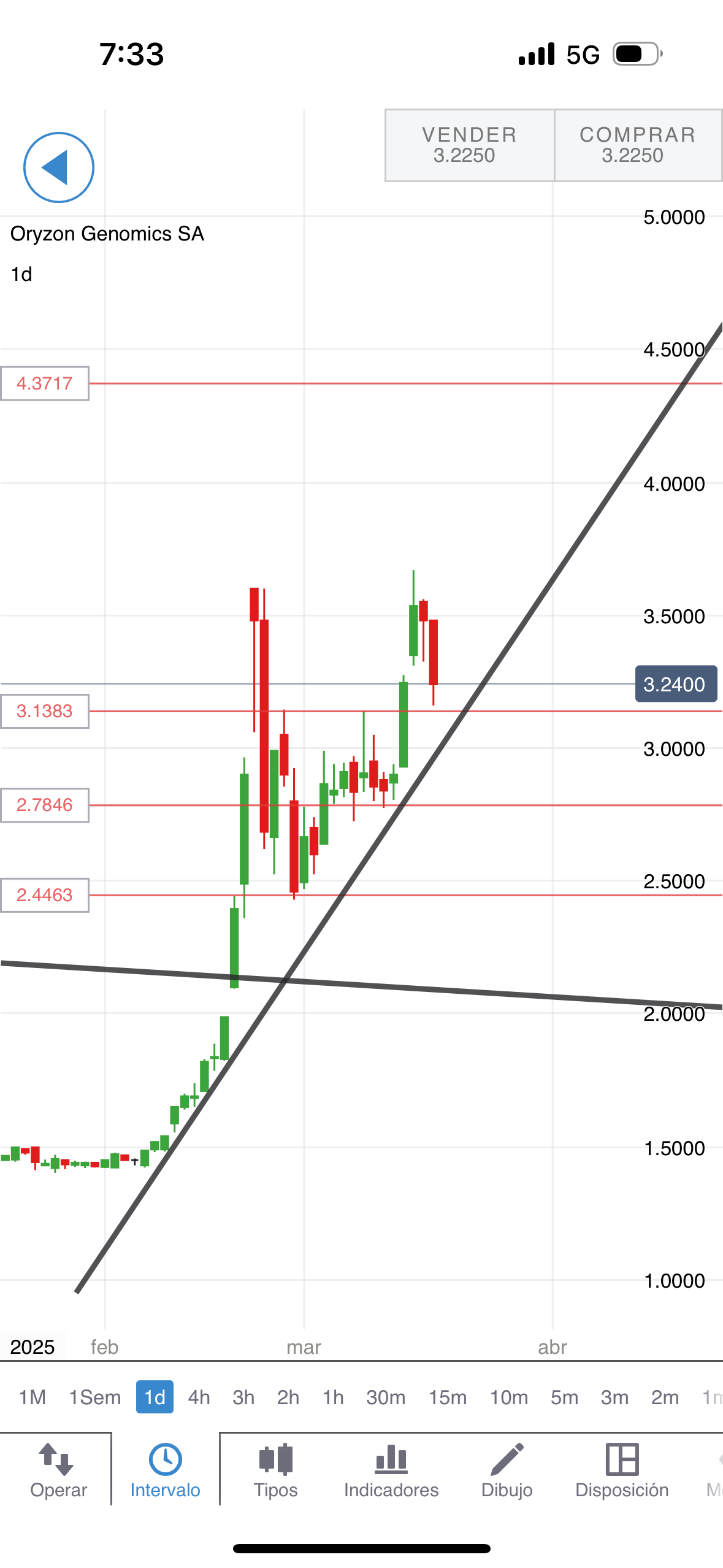Open the Operar trading tab
Screen dimensions: 723x1568
coord(58,1470)
